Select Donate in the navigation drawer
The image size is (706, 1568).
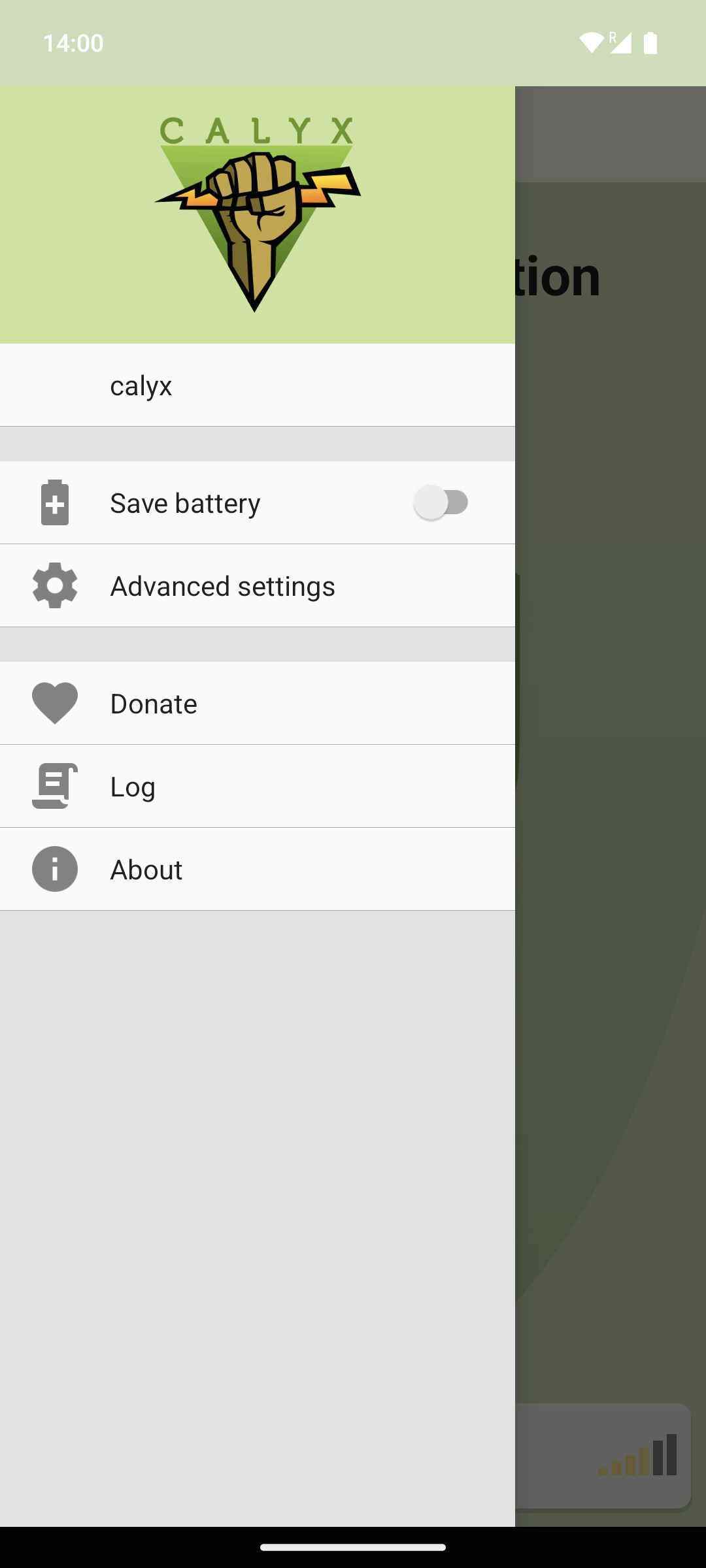point(153,703)
